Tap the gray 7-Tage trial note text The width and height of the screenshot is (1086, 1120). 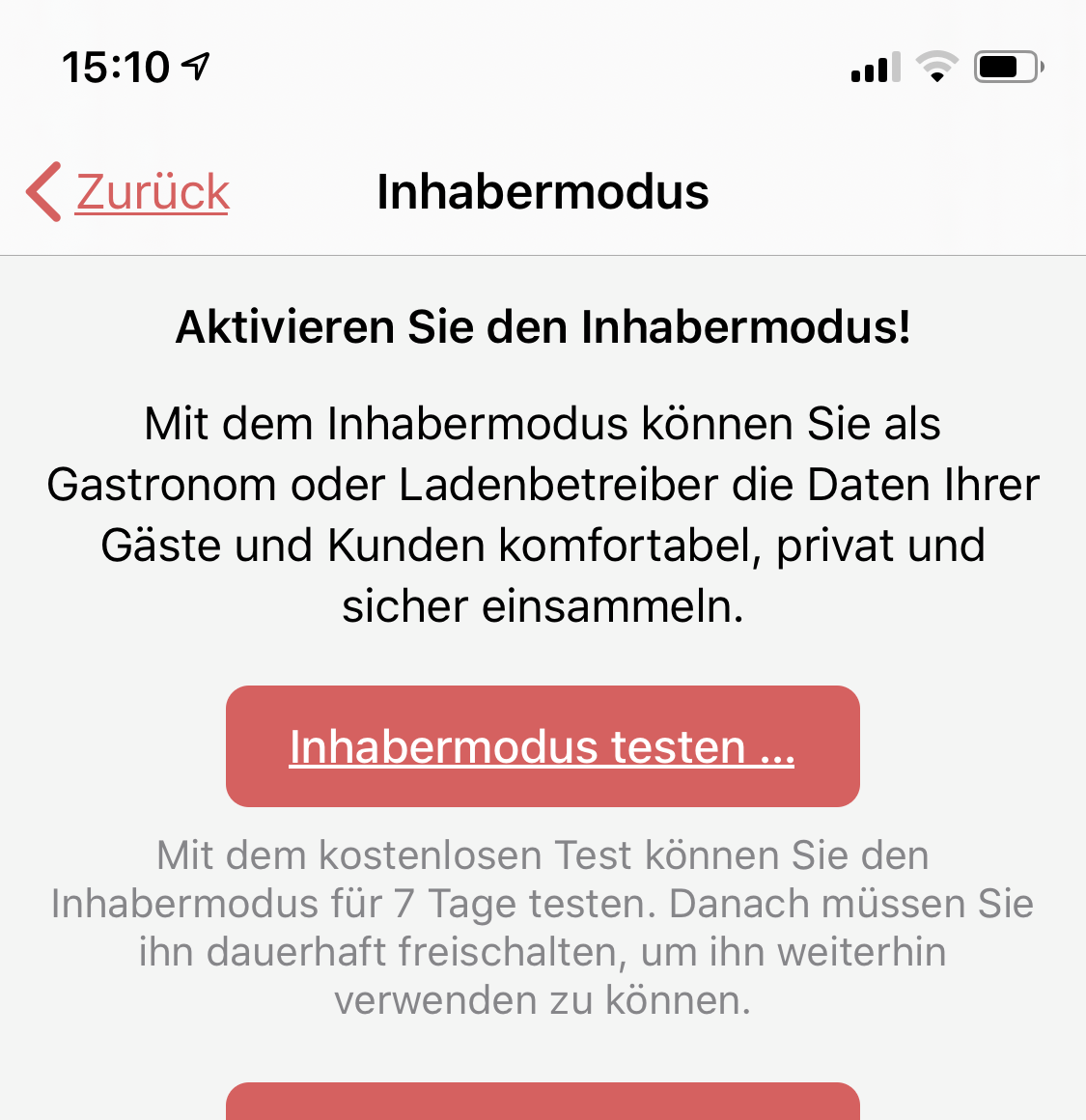coord(543,927)
